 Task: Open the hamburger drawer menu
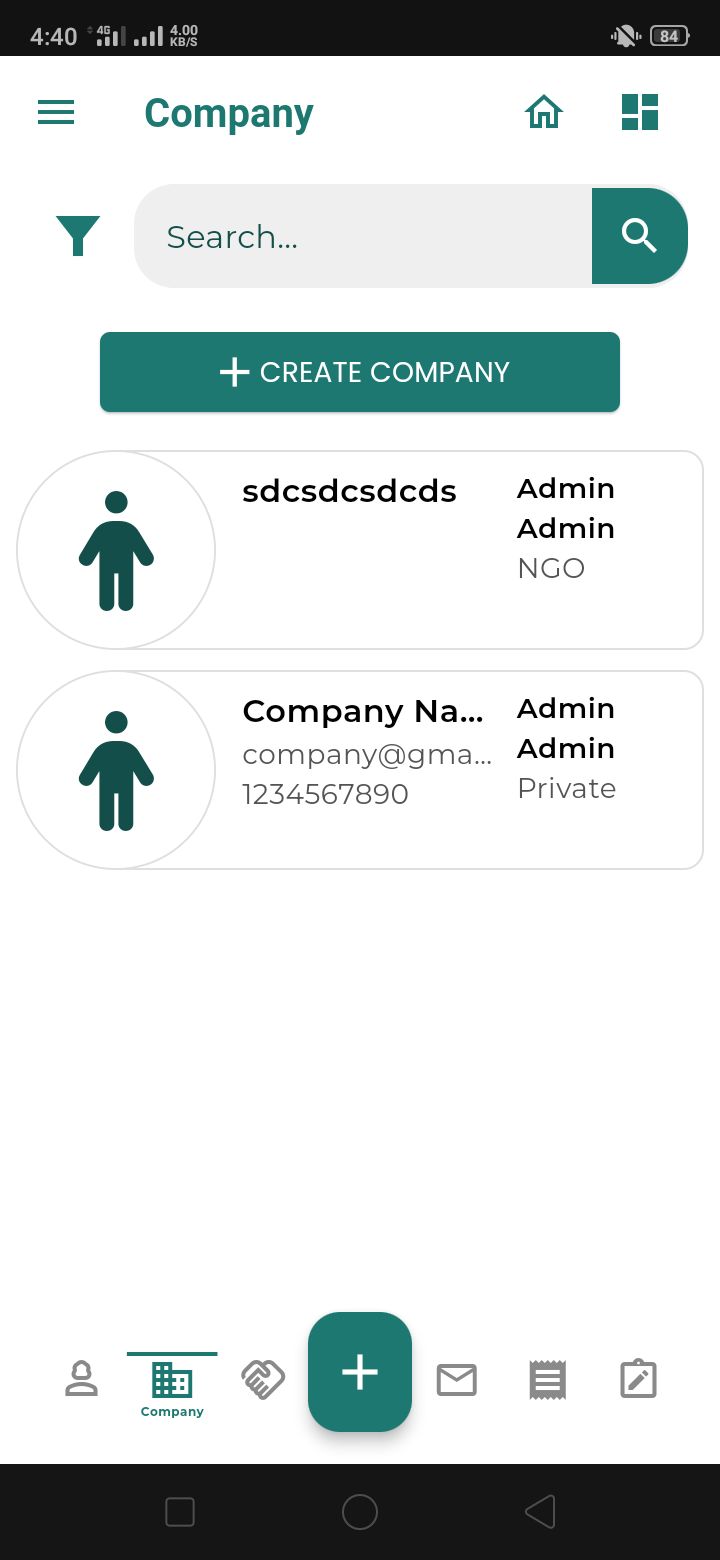click(x=56, y=113)
